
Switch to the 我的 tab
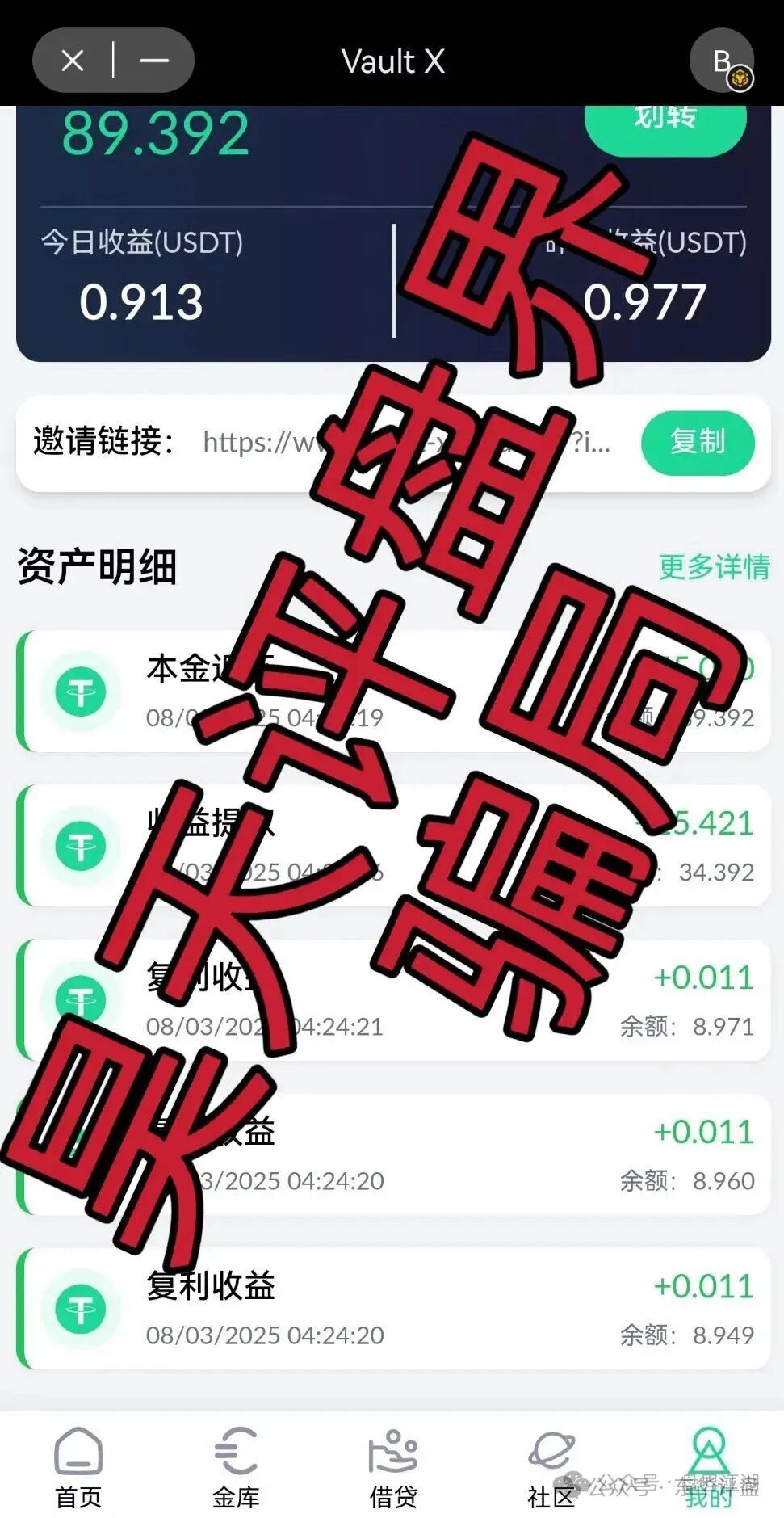(x=708, y=1467)
